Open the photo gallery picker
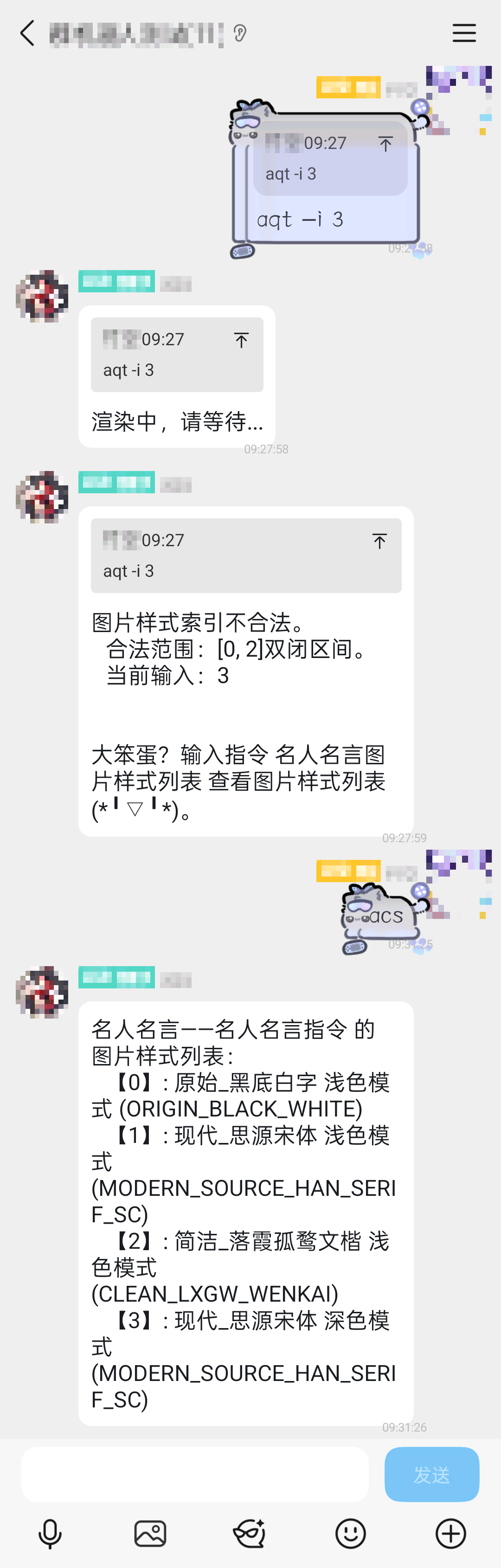This screenshot has width=501, height=1568. point(150,1533)
